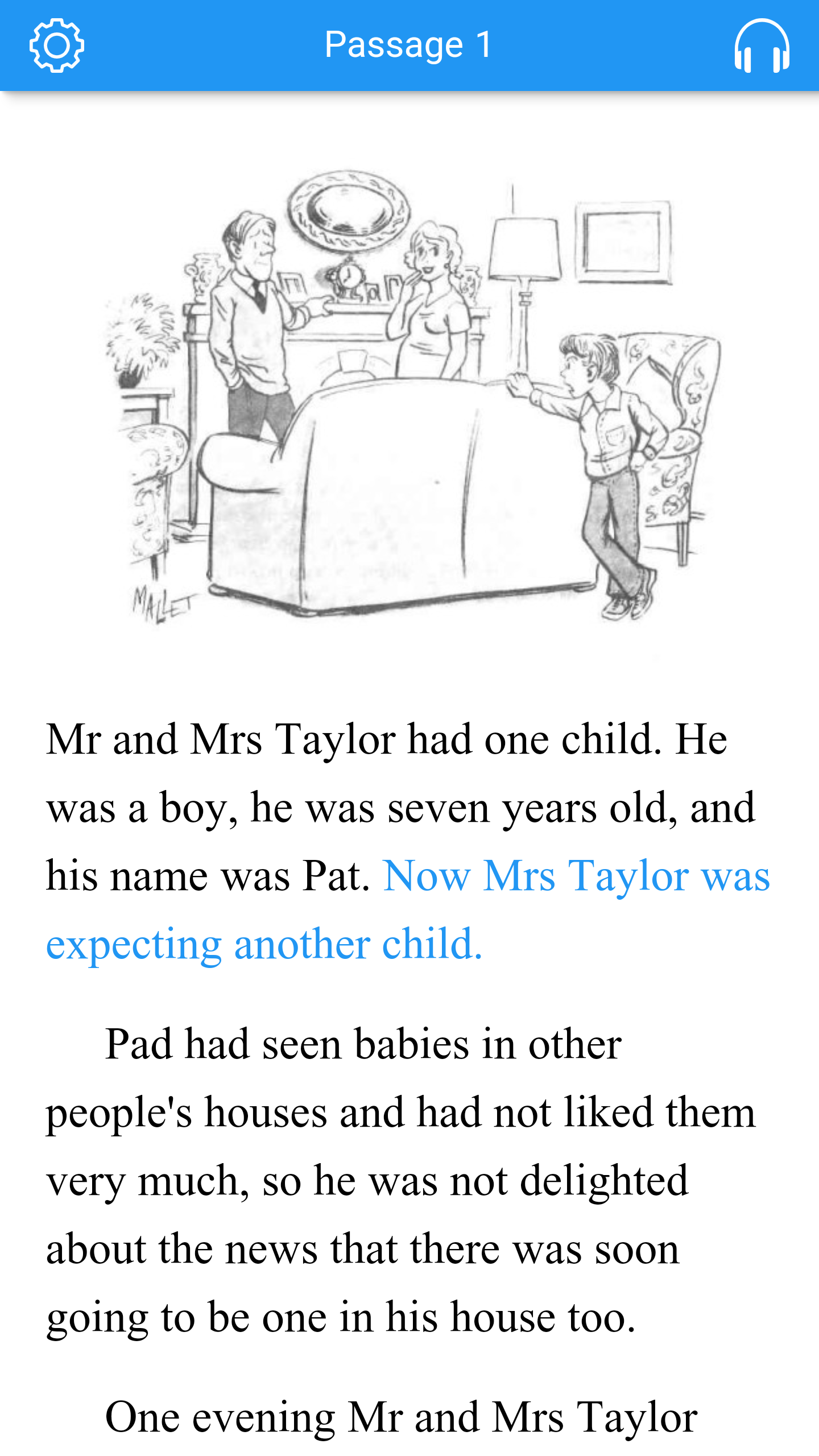Play audio with the headphones icon
The width and height of the screenshot is (819, 1456).
tap(762, 45)
